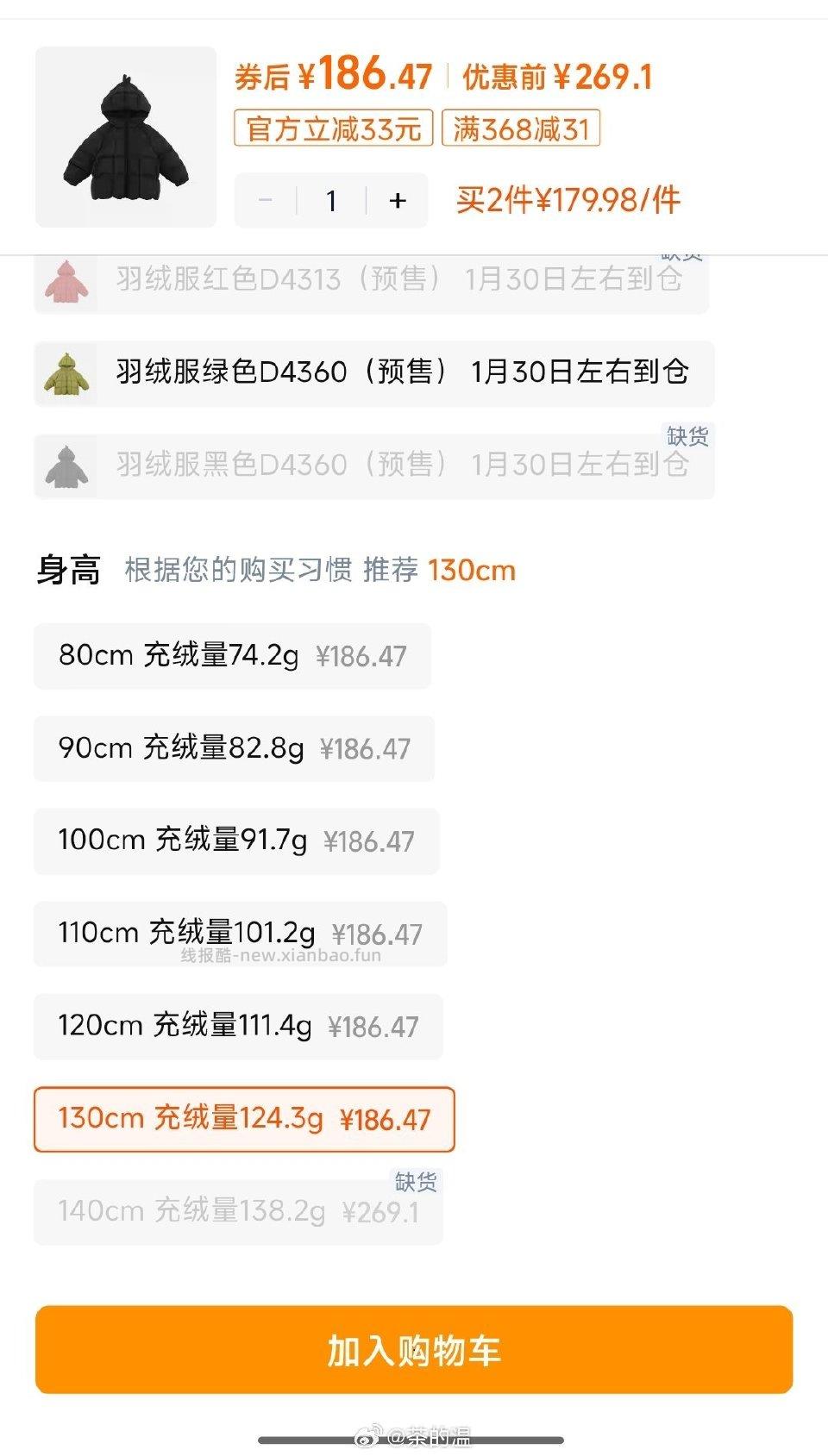This screenshot has height=1456, width=828.
Task: Tap the green jacket variant image
Action: 69,373
